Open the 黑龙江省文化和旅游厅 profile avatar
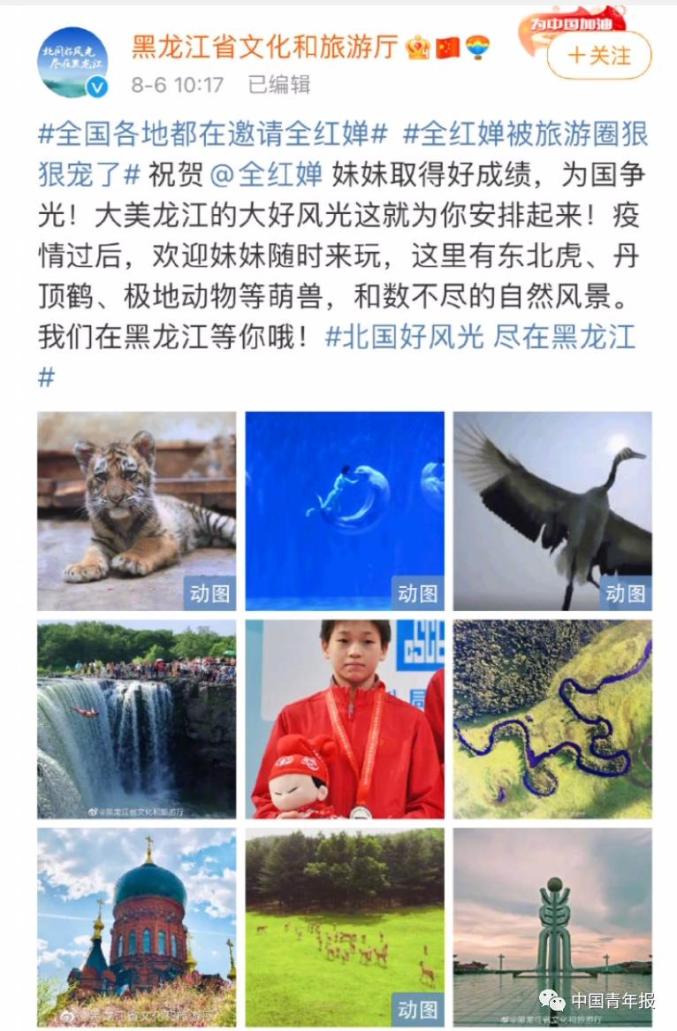 [x=73, y=62]
